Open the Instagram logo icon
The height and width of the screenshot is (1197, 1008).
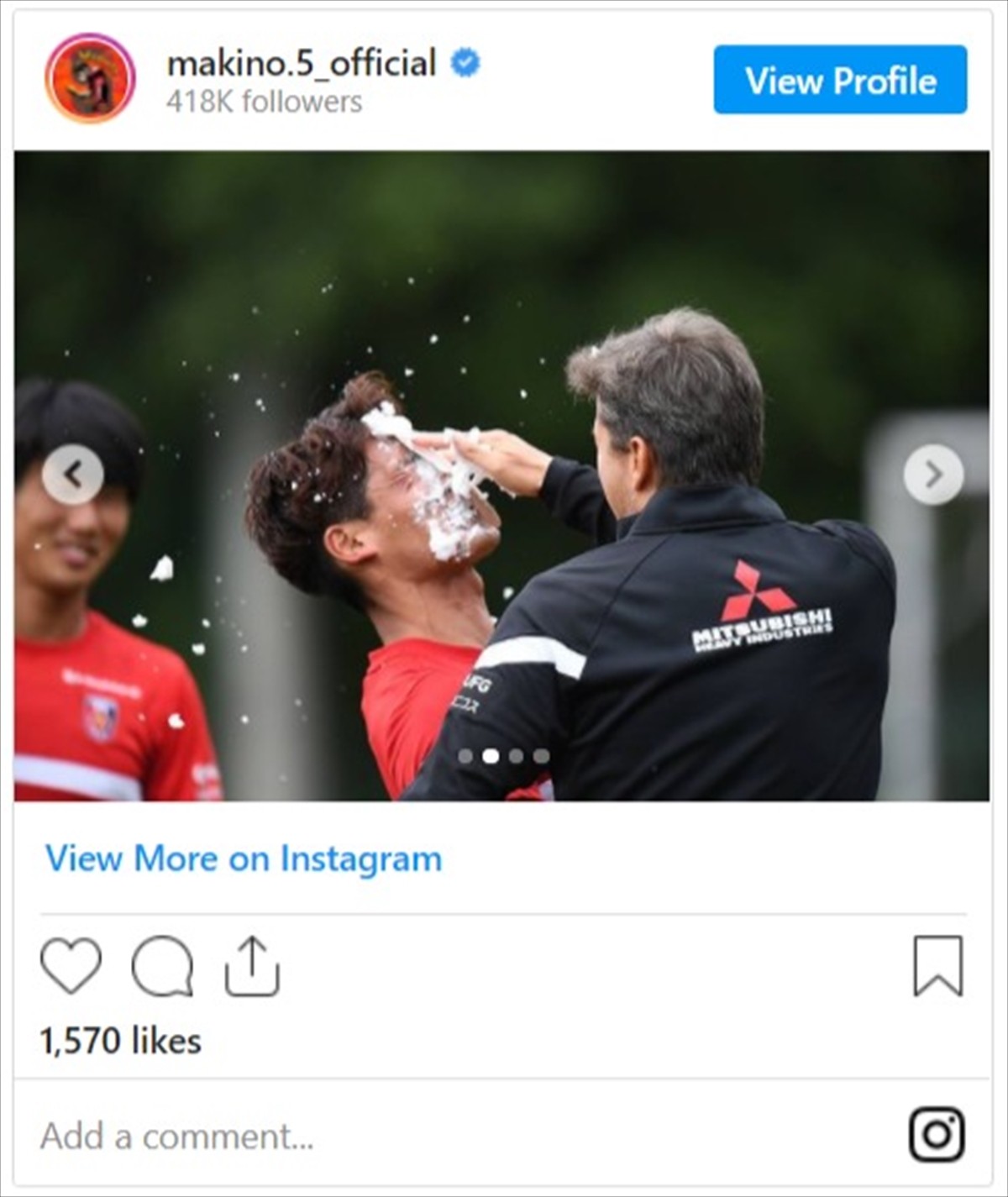click(x=937, y=1135)
